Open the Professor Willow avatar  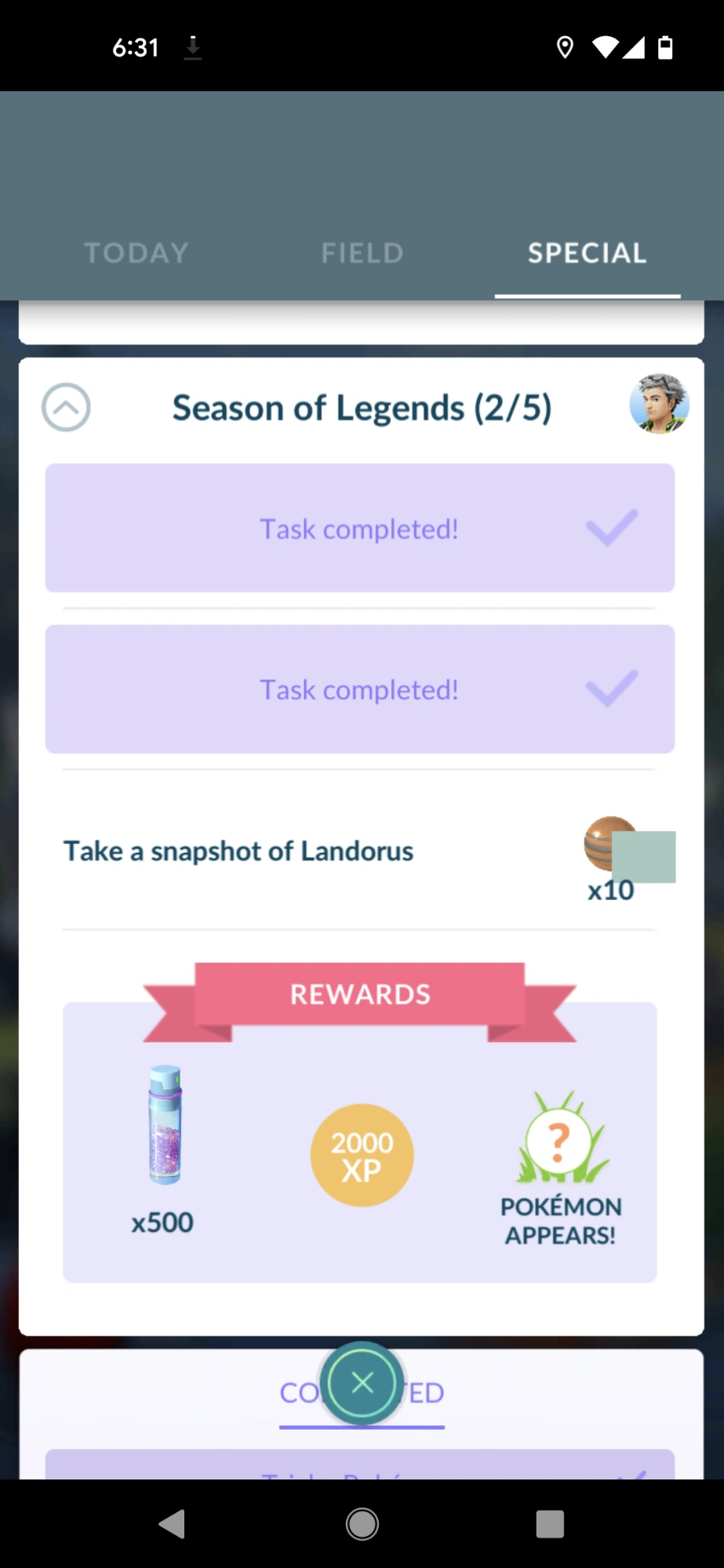(660, 404)
